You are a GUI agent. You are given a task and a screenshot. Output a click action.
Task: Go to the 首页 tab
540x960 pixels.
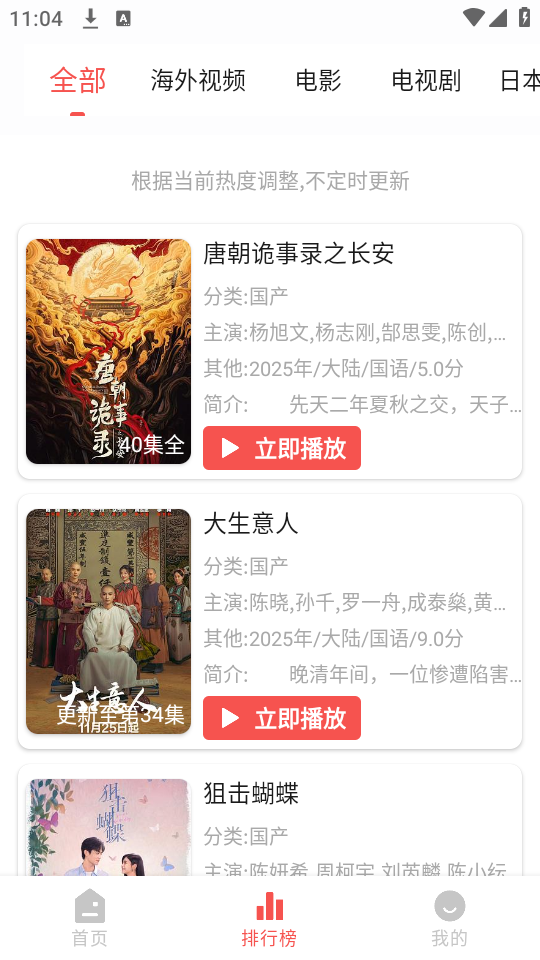coord(90,918)
